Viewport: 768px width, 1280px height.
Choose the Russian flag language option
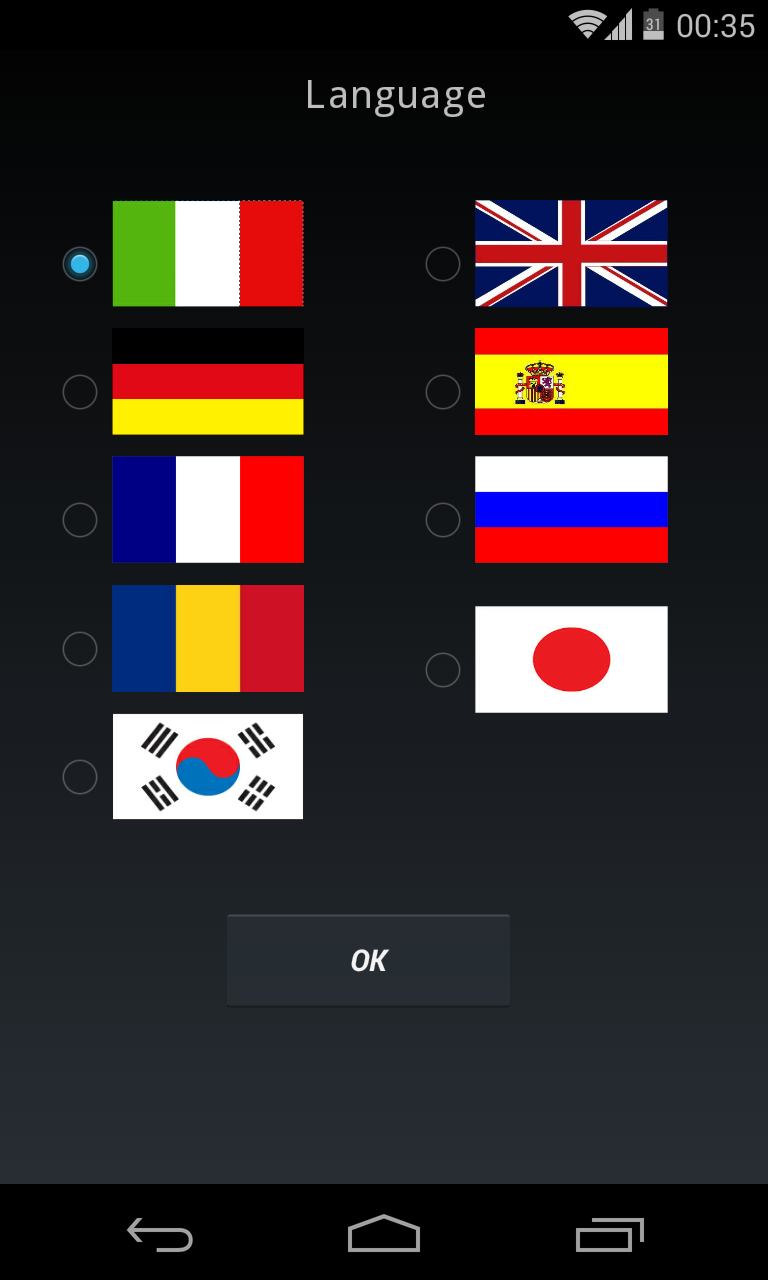pos(443,520)
